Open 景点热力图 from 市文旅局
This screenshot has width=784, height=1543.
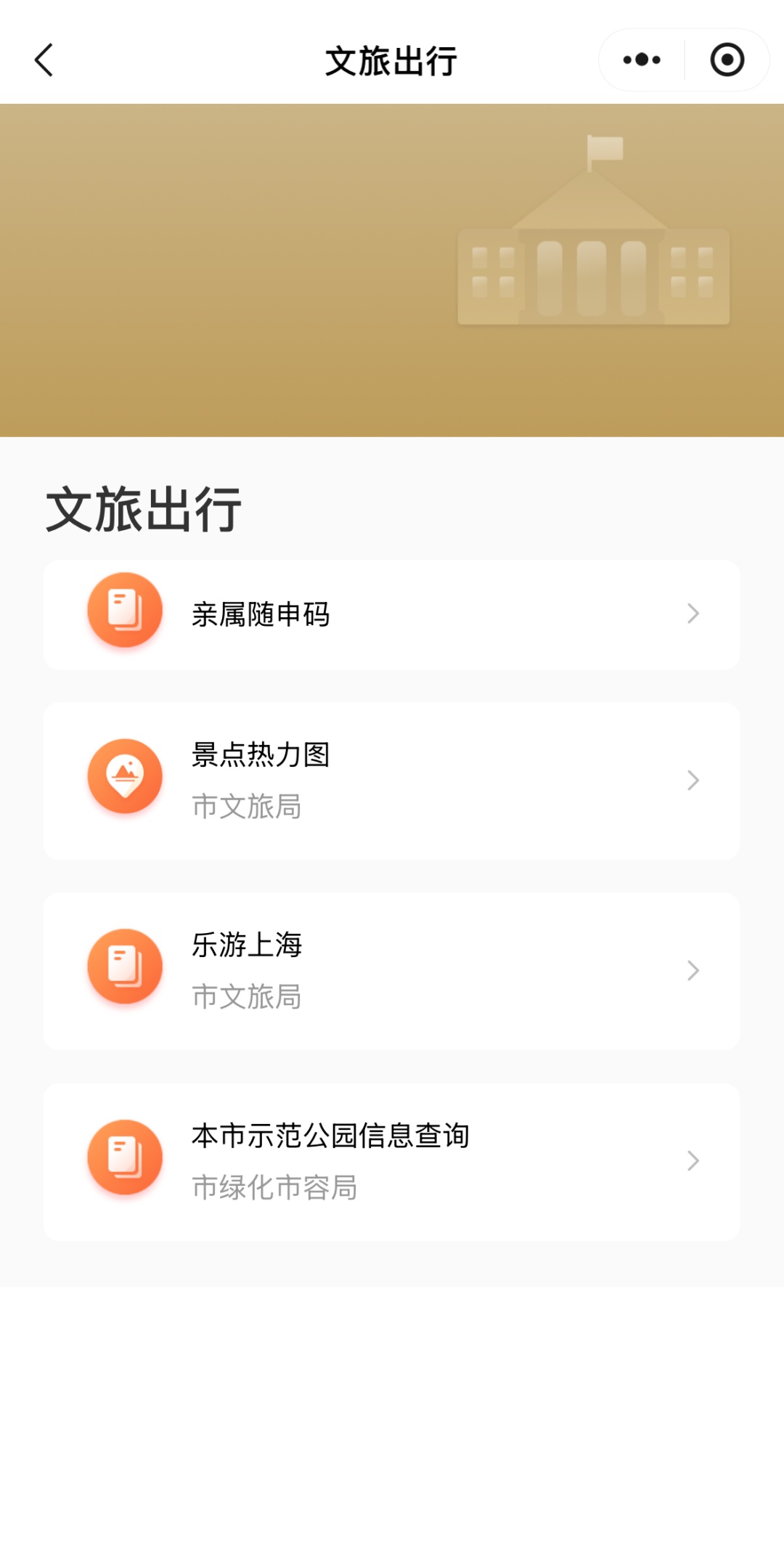(392, 781)
